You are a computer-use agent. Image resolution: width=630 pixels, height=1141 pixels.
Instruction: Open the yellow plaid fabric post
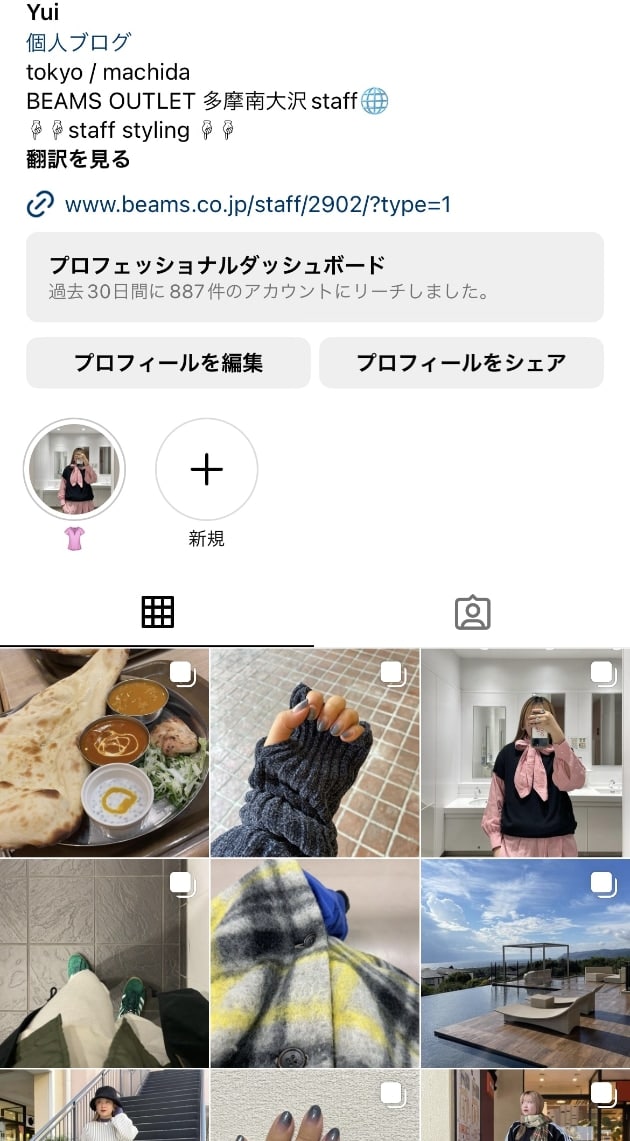click(x=314, y=963)
